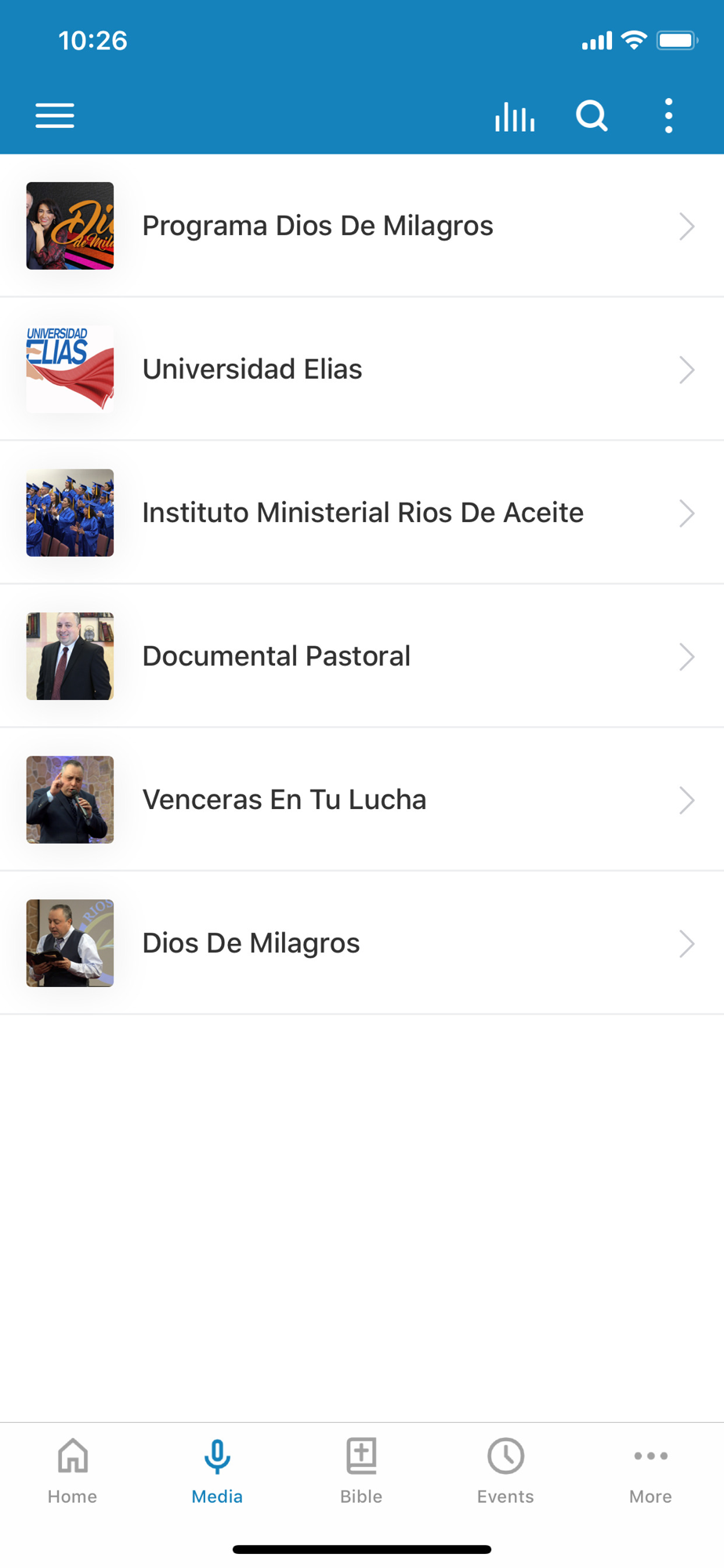
Task: Open the three-dot overflow menu
Action: pyautogui.click(x=668, y=116)
